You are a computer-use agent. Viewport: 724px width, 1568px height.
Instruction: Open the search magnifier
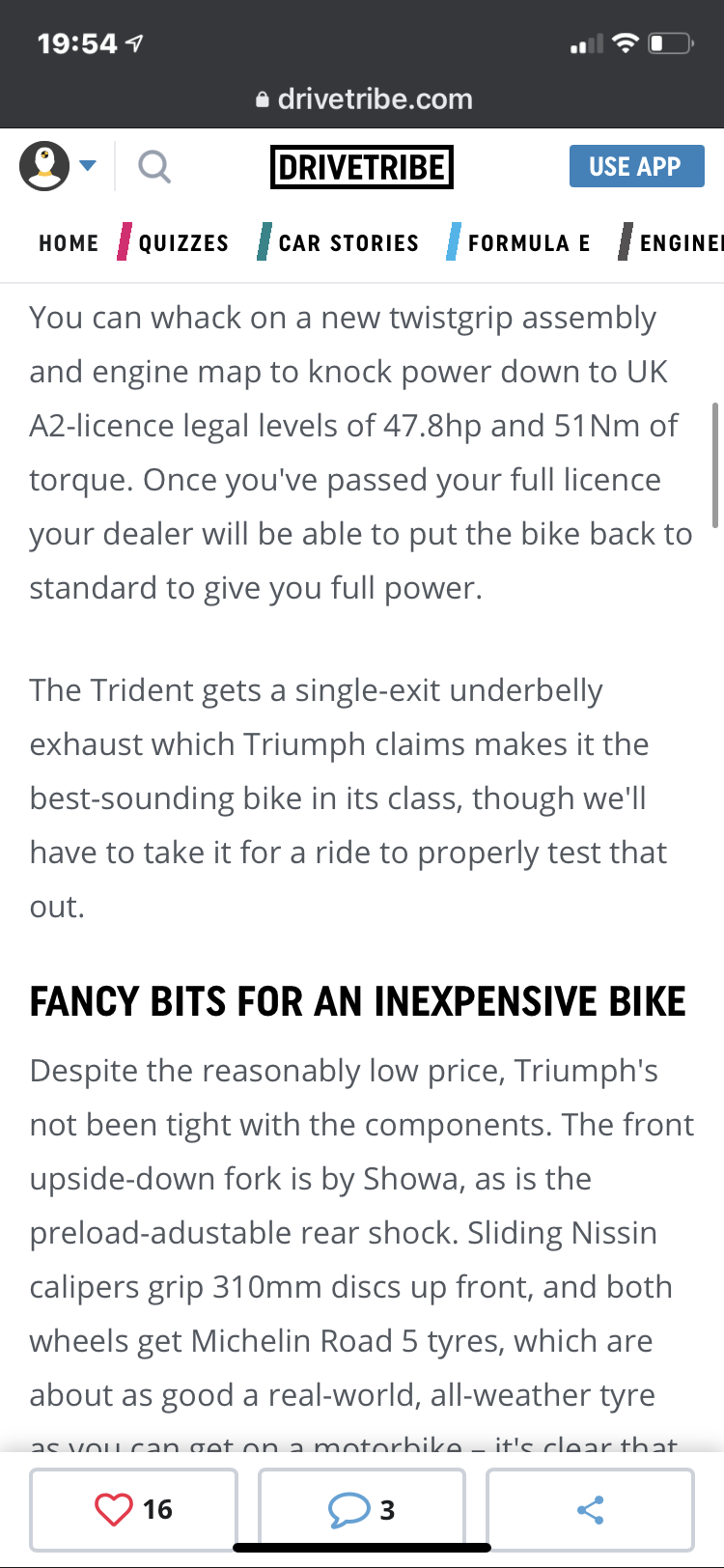click(154, 167)
